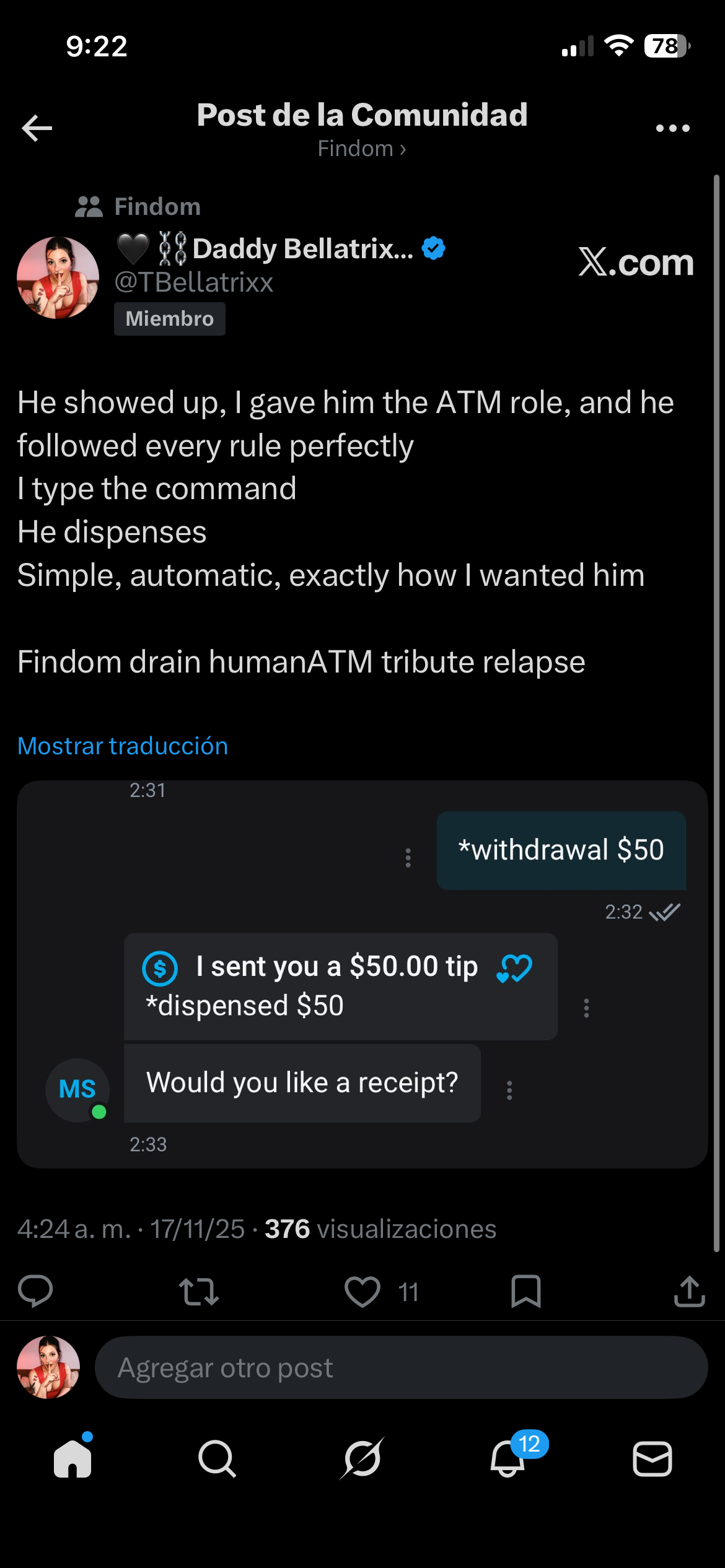Switch to the Search tab
The height and width of the screenshot is (1568, 725).
coord(217,1458)
